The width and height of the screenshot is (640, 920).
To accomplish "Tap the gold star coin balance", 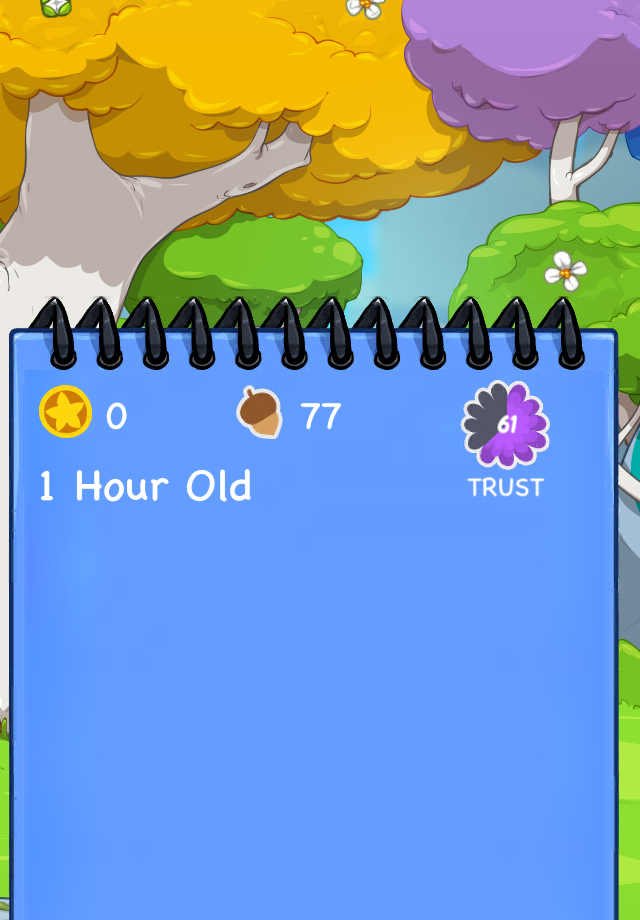I will [66, 412].
